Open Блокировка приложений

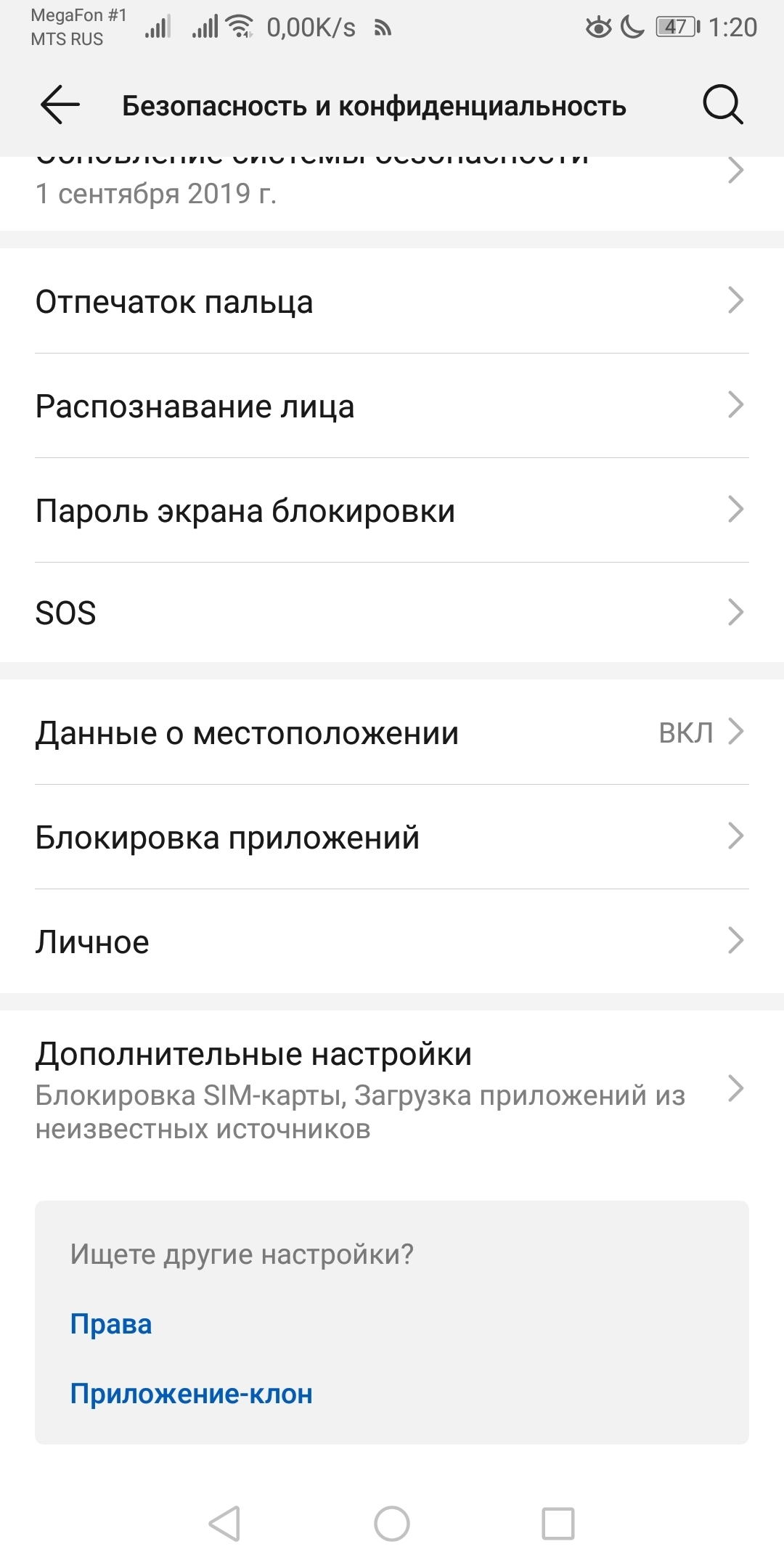[x=392, y=837]
